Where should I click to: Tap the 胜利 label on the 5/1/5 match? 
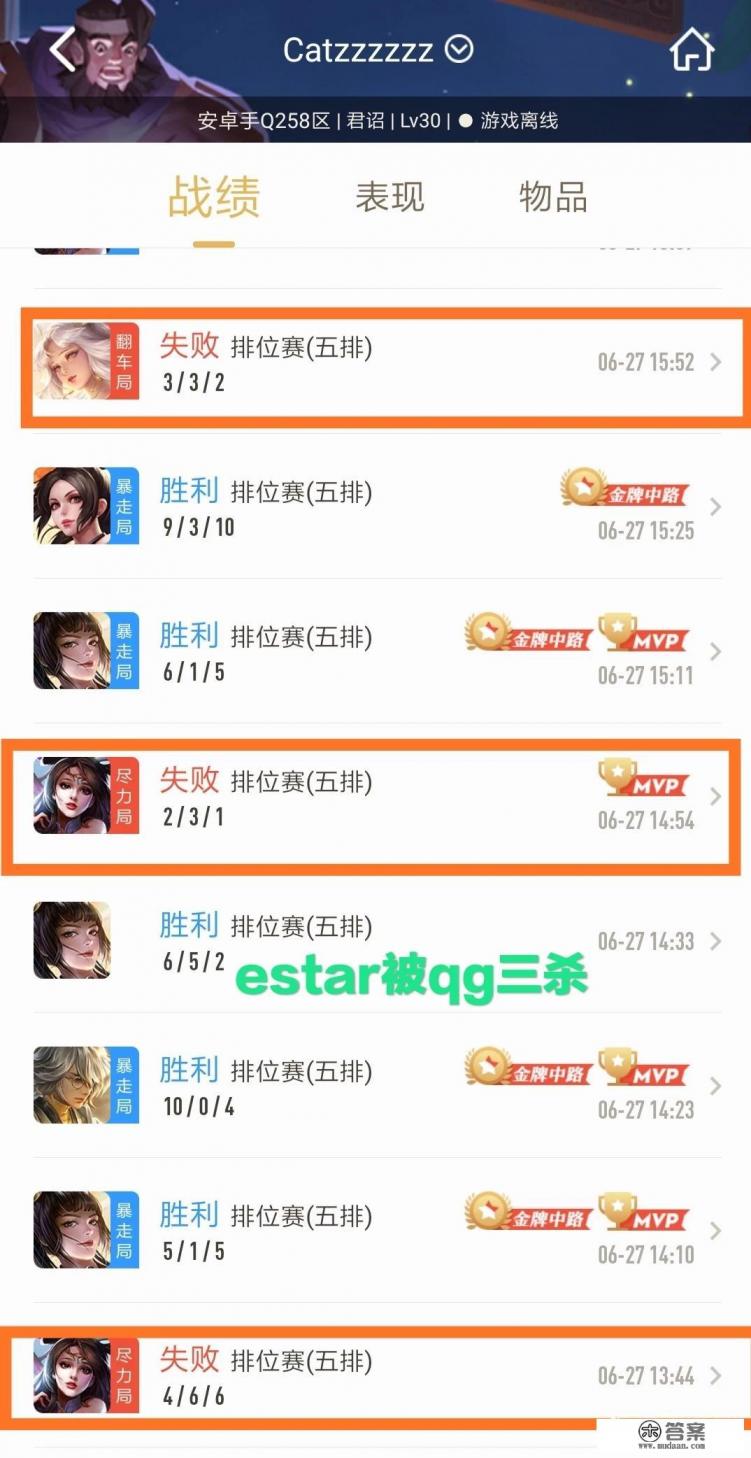188,1213
